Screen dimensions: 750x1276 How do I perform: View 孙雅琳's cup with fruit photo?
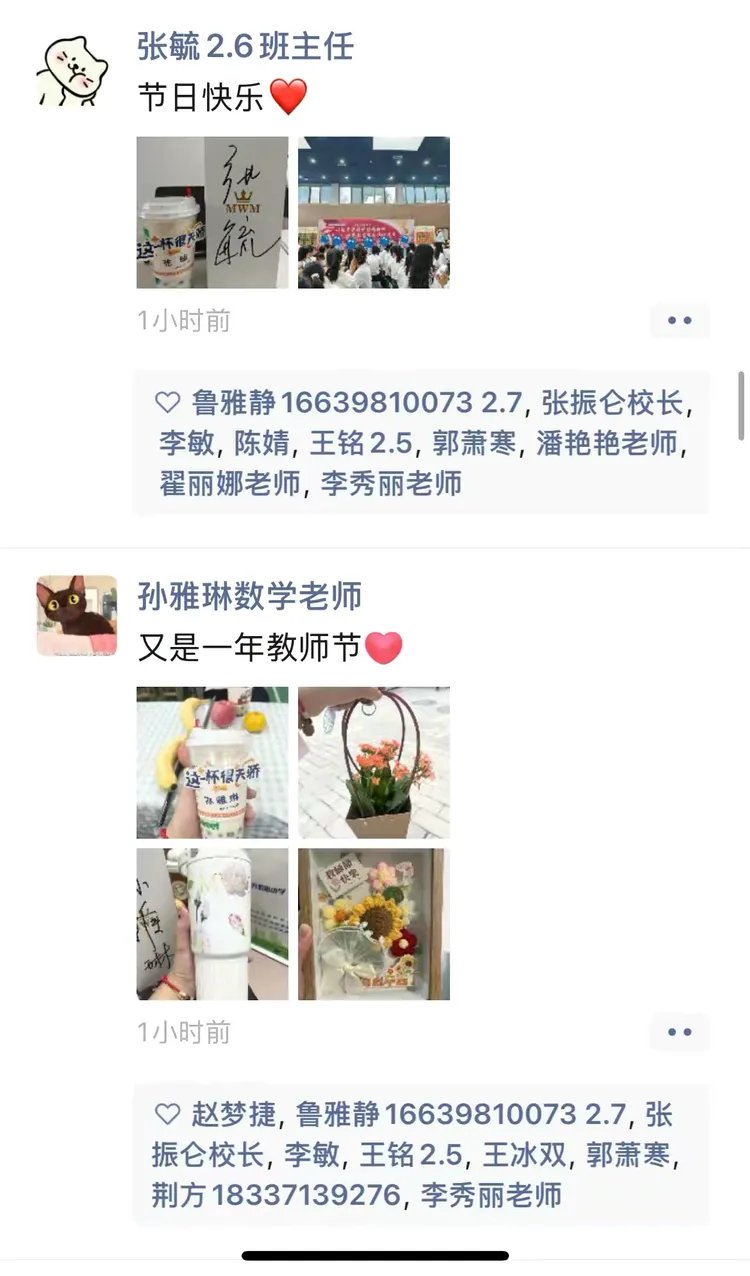[x=212, y=762]
